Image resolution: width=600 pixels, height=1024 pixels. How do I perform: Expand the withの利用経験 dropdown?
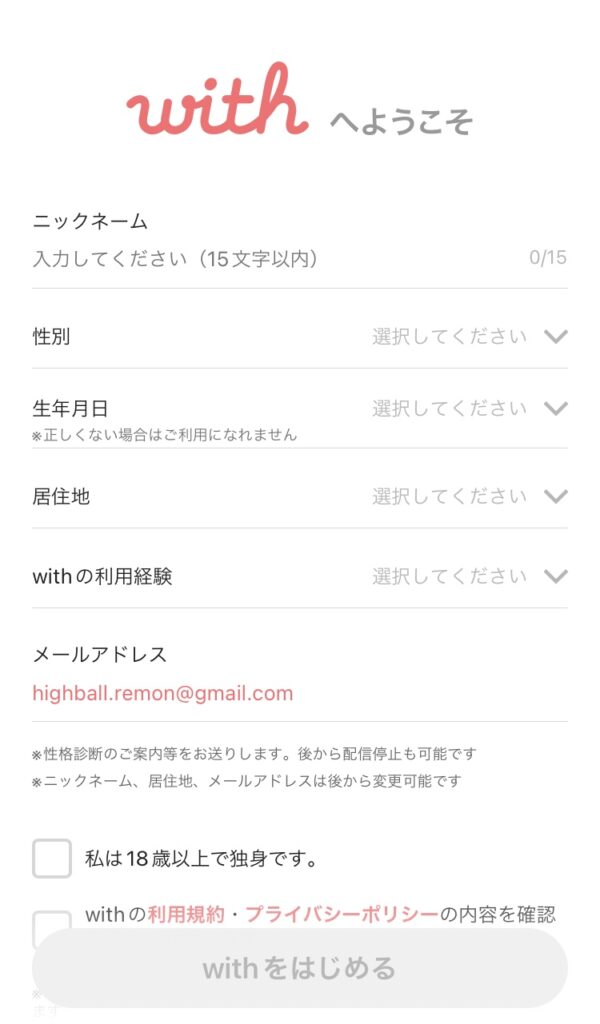point(468,577)
